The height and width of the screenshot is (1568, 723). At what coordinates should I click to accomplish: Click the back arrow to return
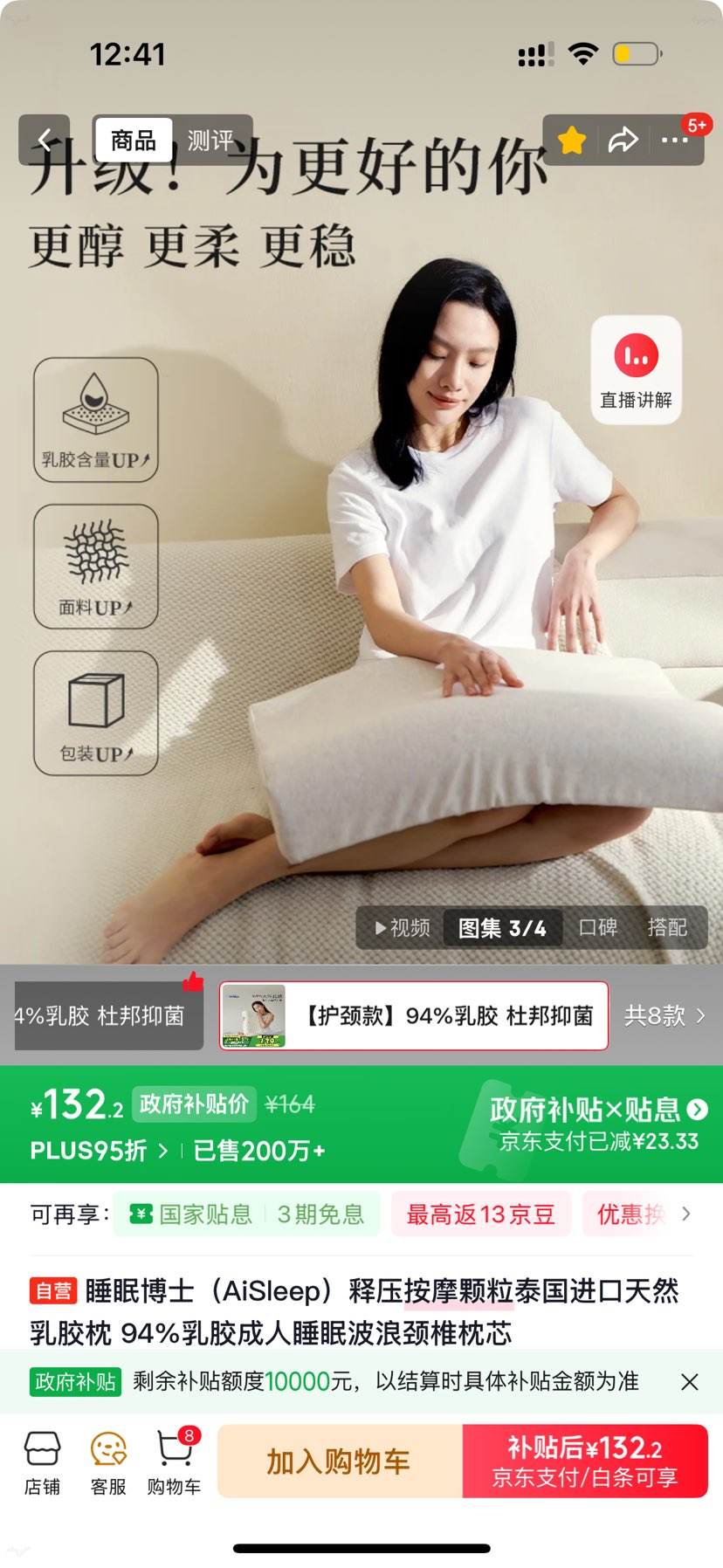(45, 140)
